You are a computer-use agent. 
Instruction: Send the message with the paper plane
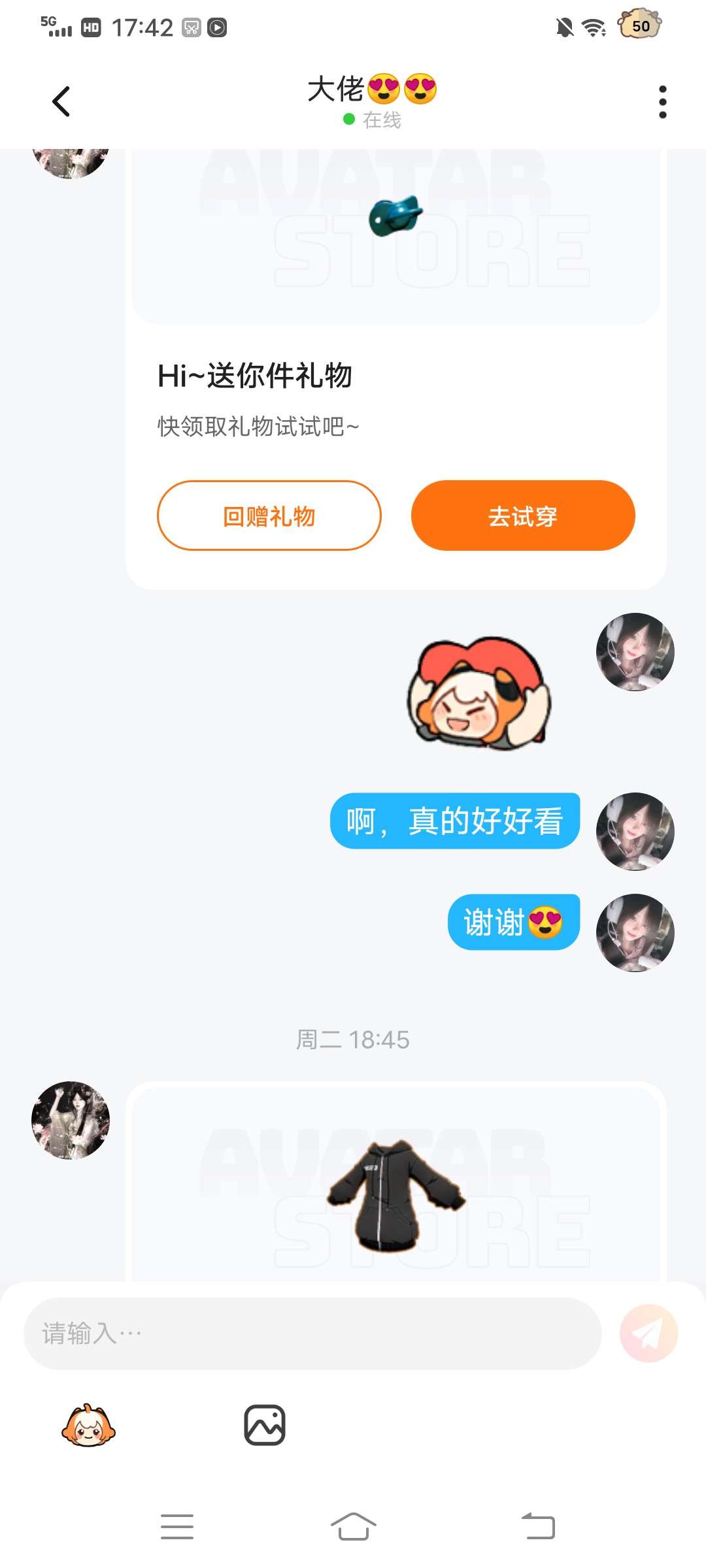(x=648, y=1333)
